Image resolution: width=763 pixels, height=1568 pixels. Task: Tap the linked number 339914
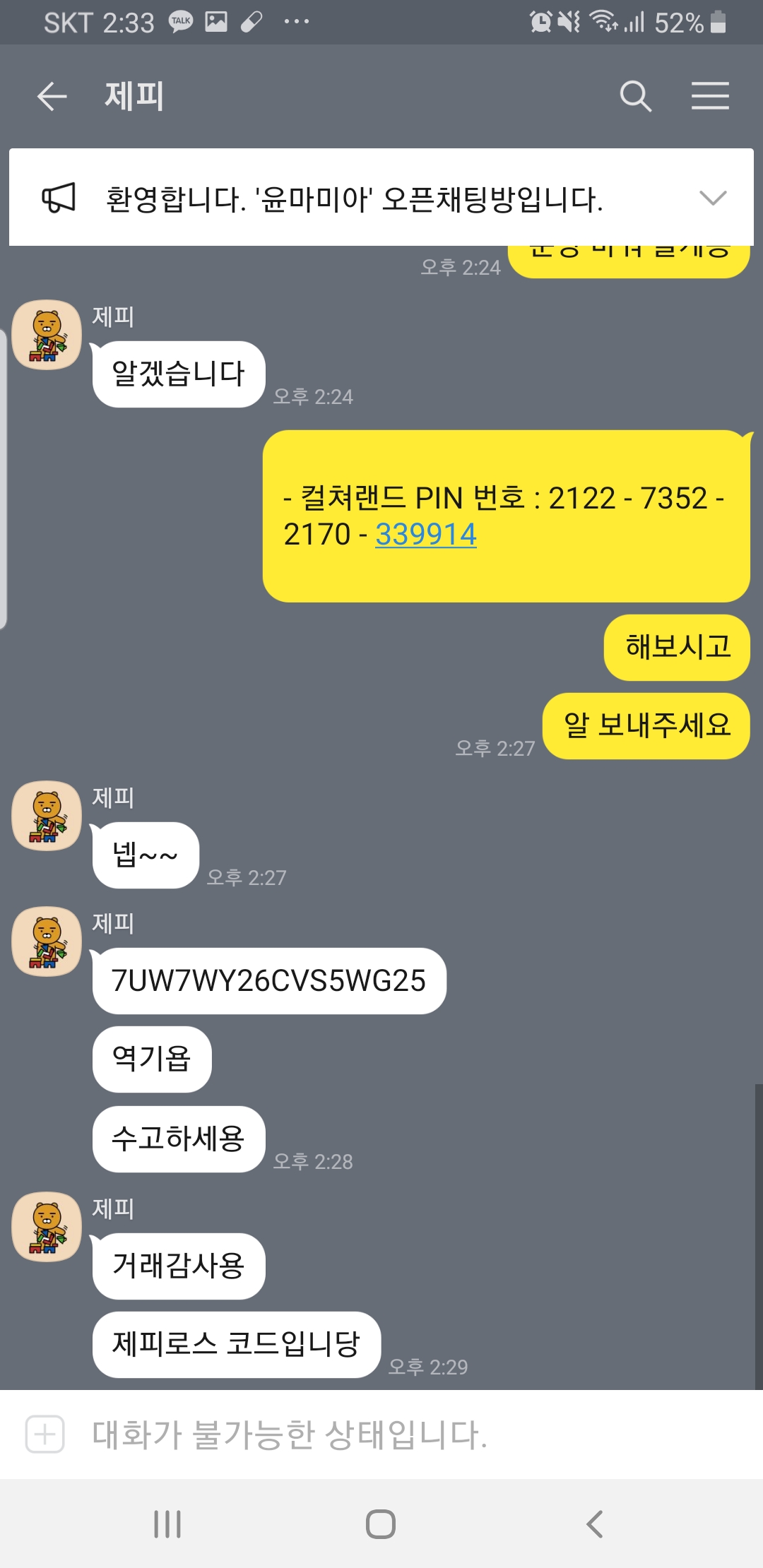[425, 535]
